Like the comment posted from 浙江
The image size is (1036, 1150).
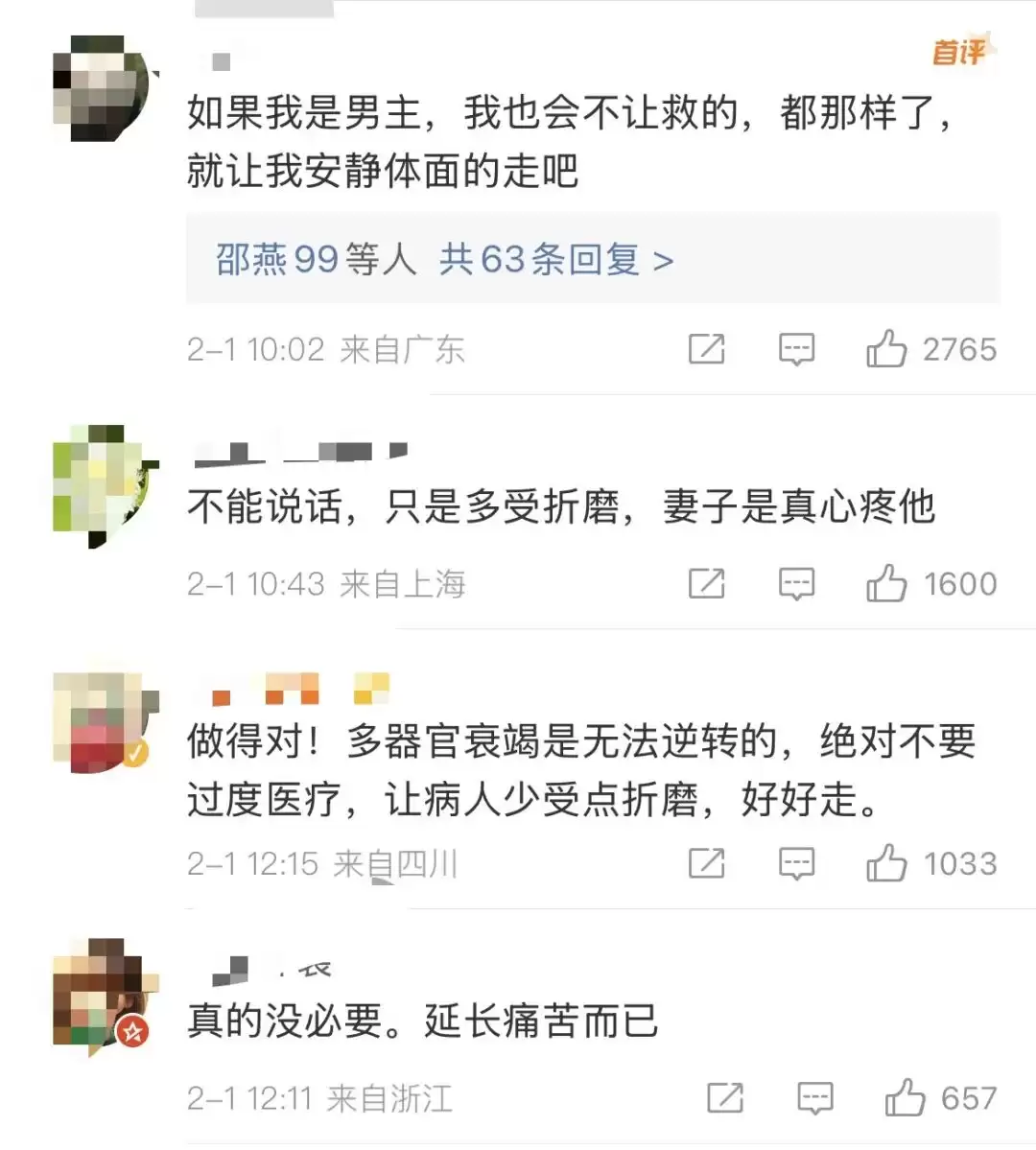pyautogui.click(x=905, y=1097)
